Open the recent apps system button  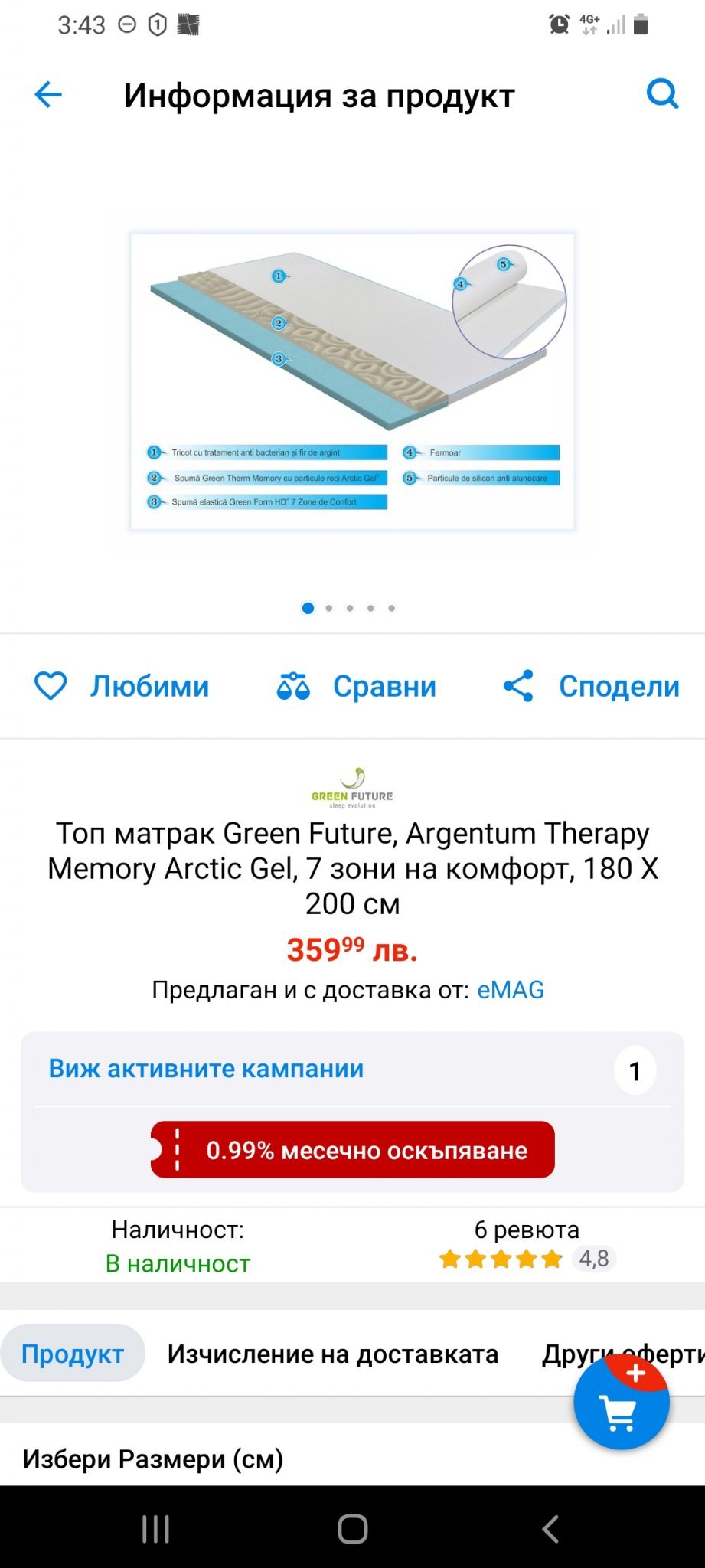[156, 1528]
